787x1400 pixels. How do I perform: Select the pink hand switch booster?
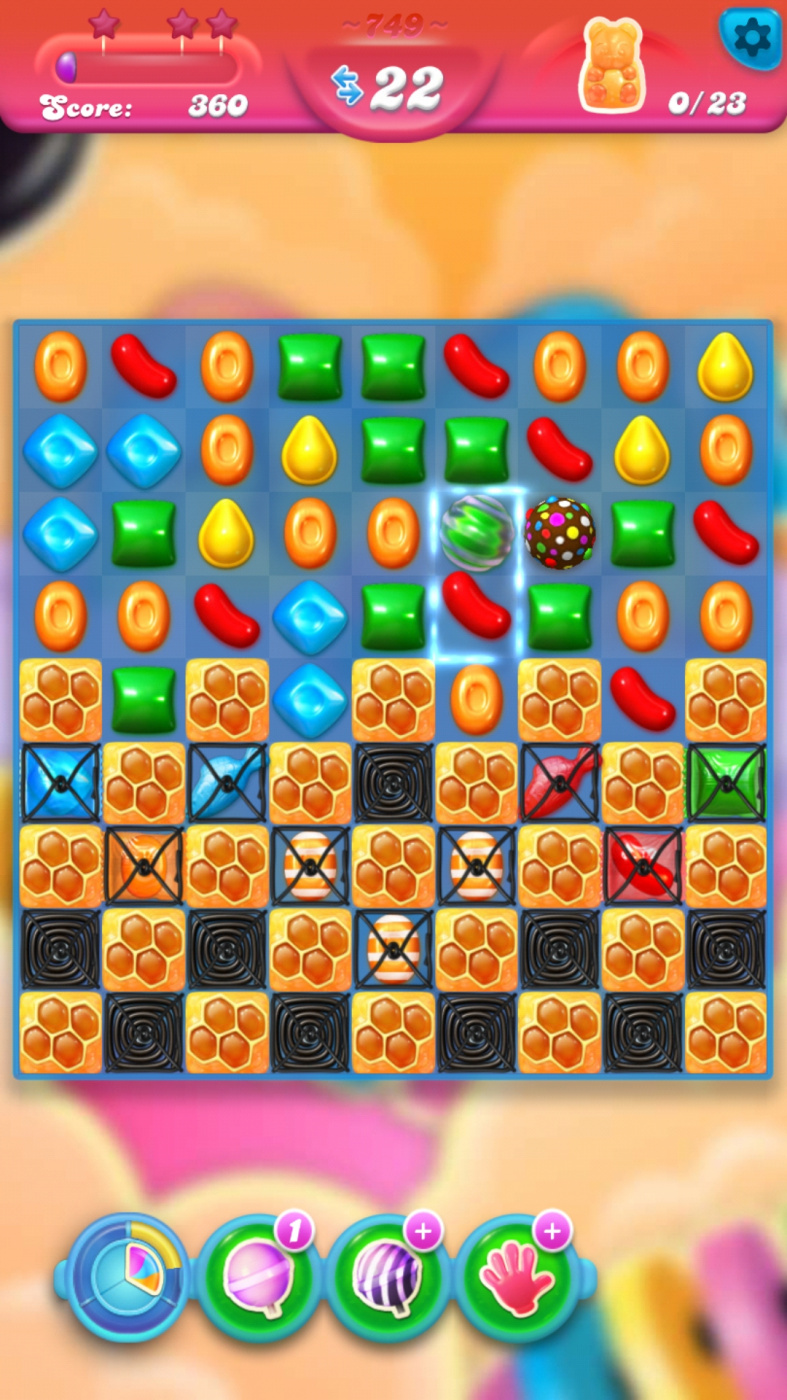515,1277
